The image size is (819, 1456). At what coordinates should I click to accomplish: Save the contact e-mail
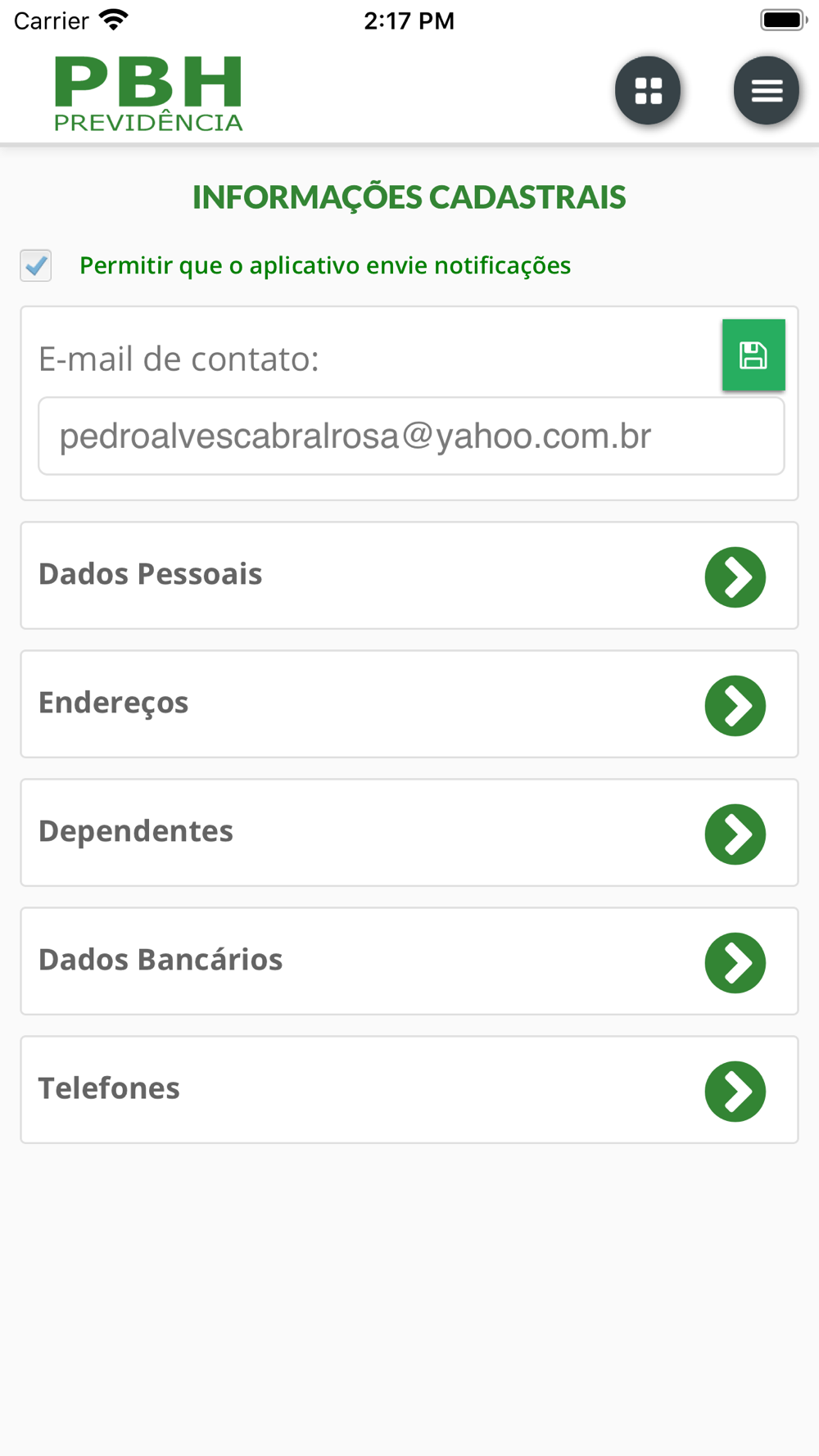coord(753,355)
